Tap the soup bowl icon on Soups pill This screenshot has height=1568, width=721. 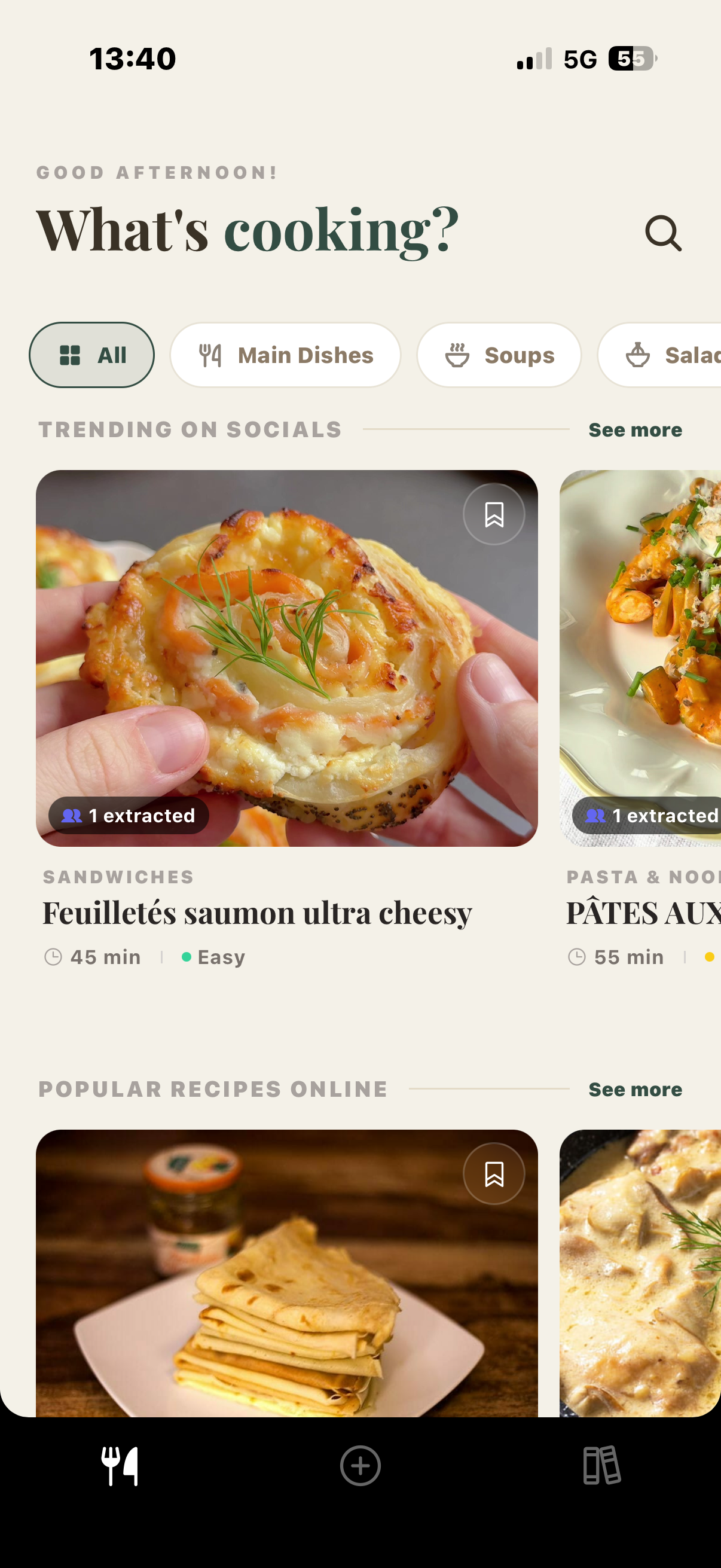click(456, 355)
